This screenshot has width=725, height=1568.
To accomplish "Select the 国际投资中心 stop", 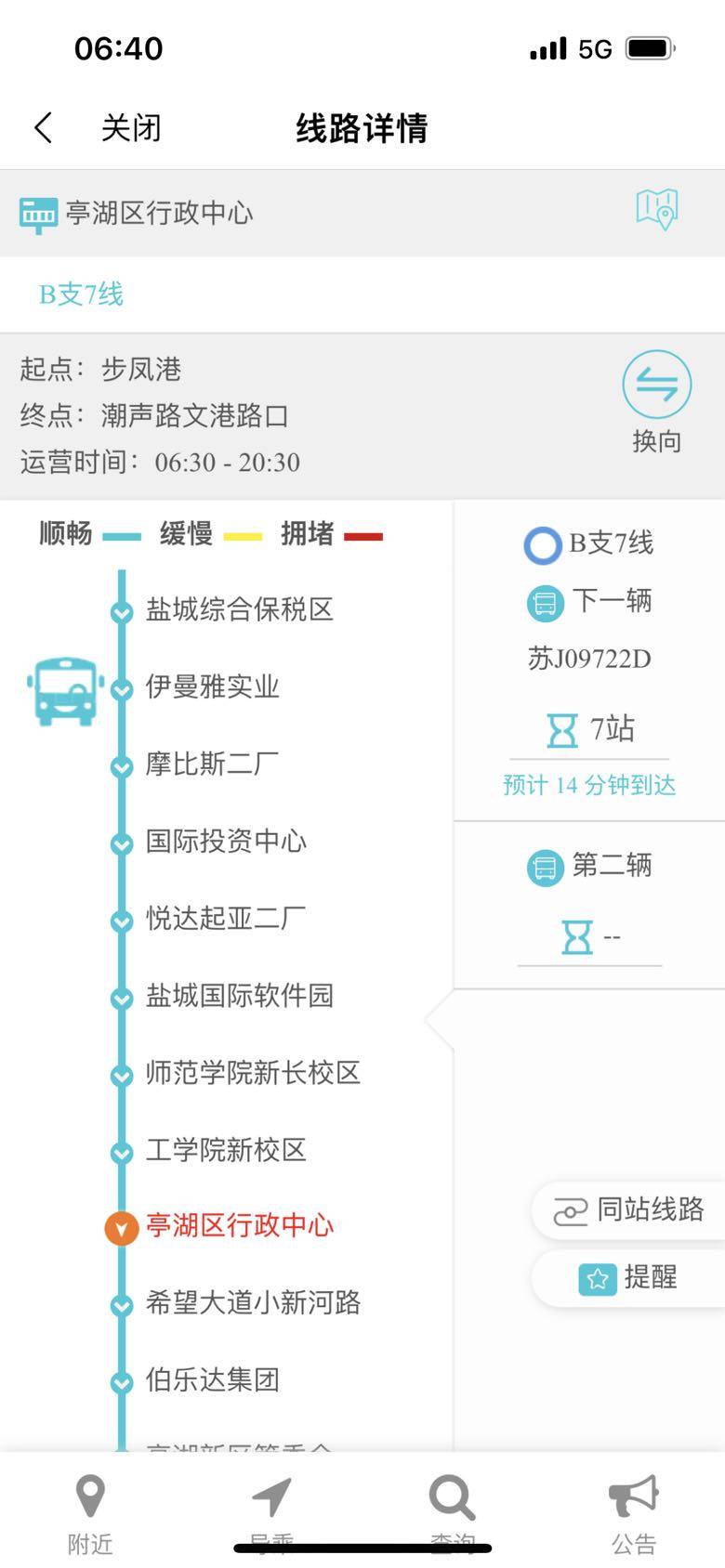I will 226,842.
